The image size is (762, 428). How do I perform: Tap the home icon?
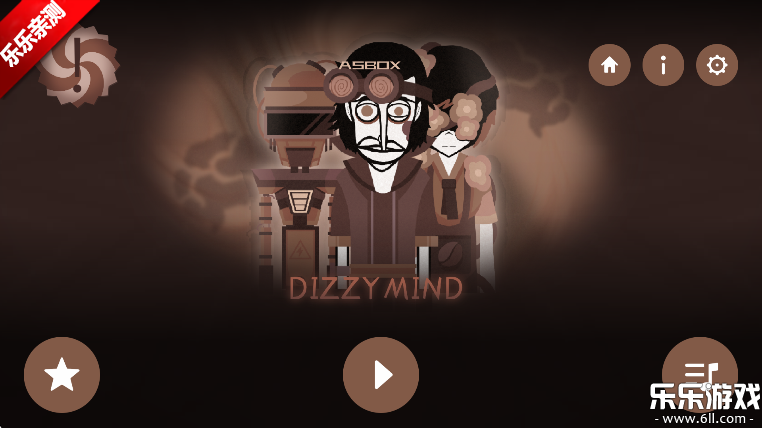click(609, 65)
